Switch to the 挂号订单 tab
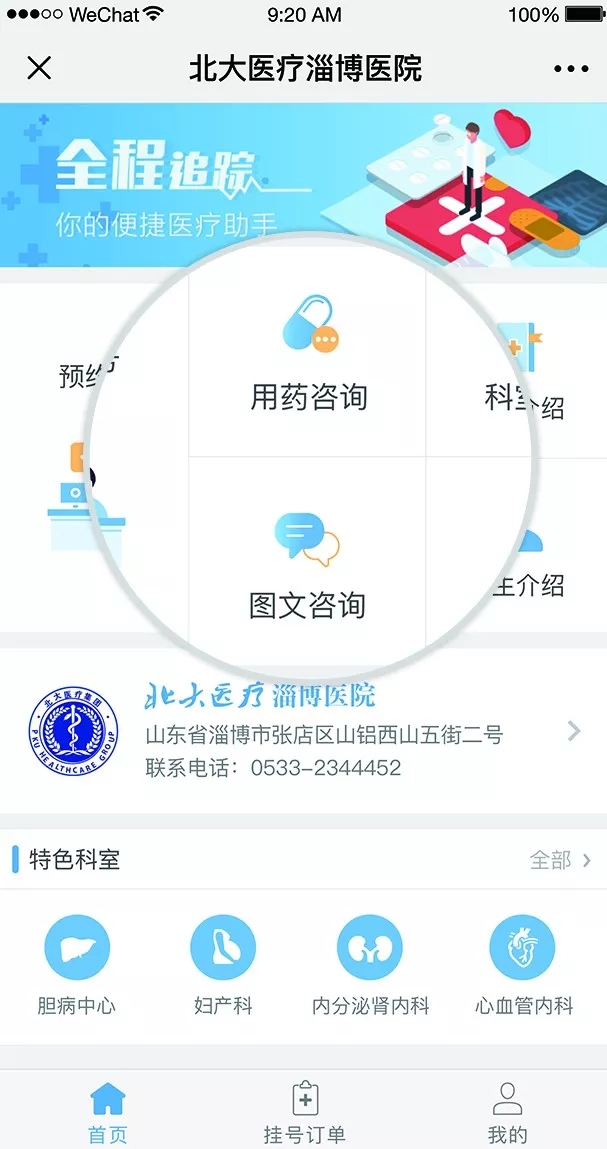 (x=304, y=1110)
